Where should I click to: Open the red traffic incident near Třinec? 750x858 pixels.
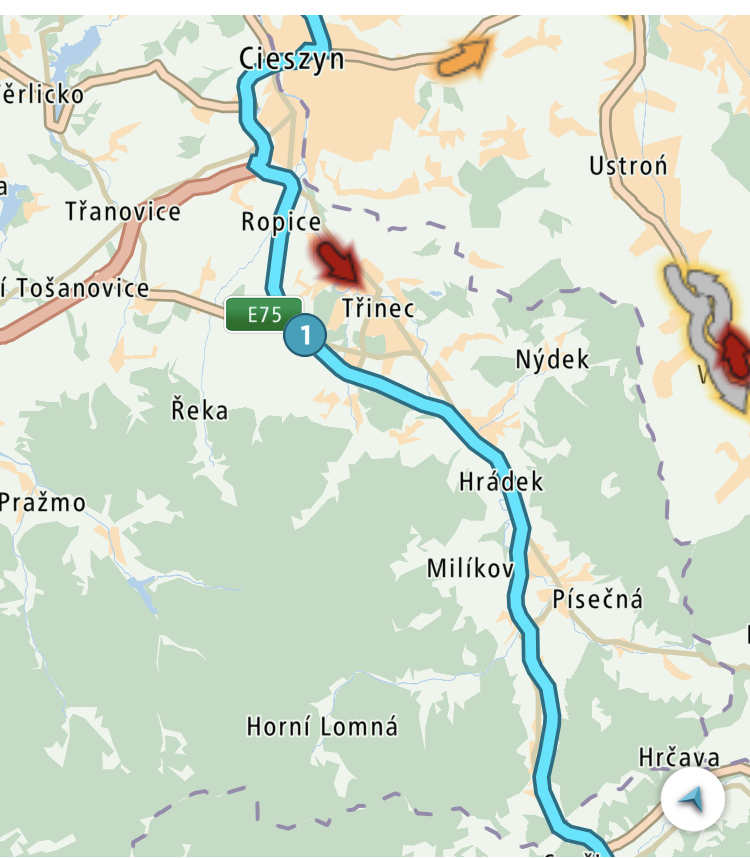point(337,260)
